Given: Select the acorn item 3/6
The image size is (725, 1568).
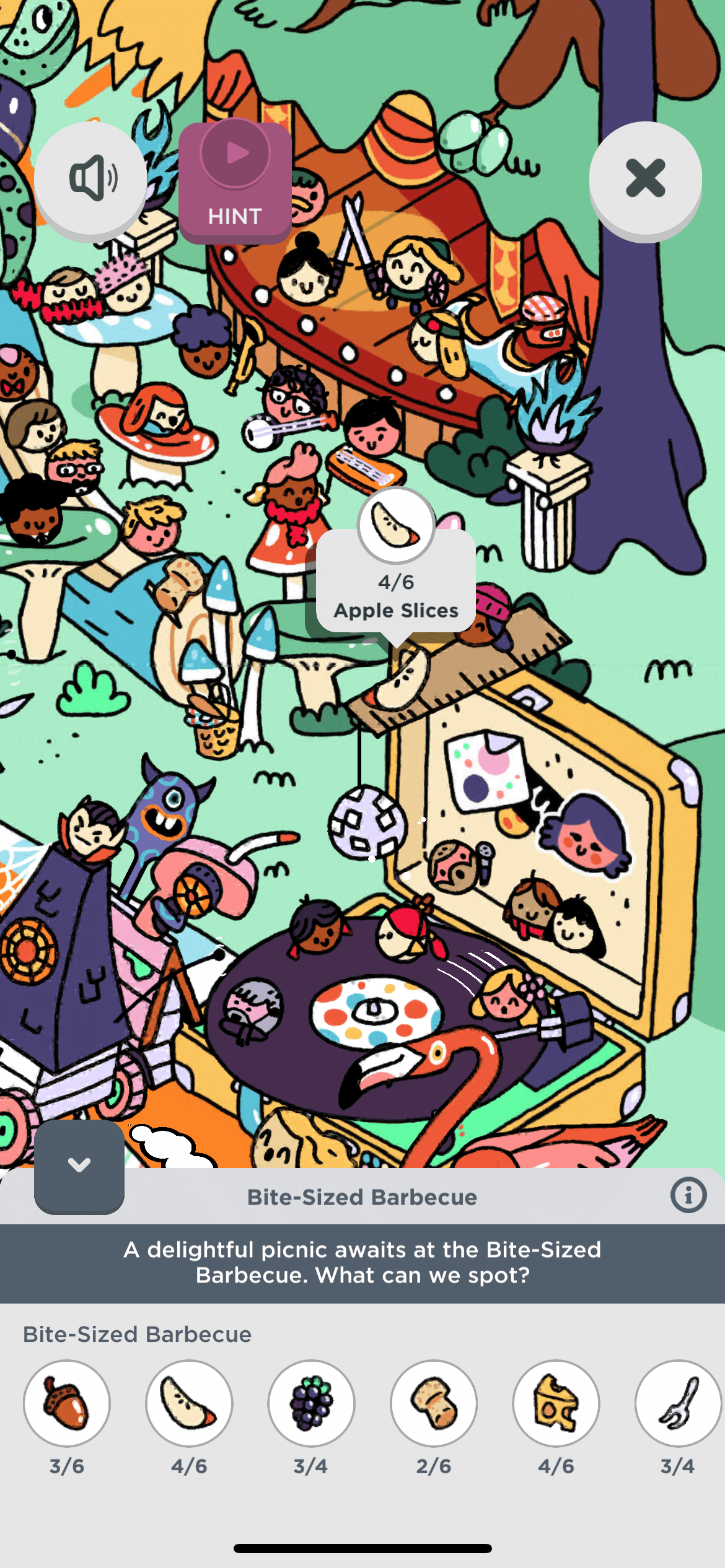Looking at the screenshot, I should (67, 1403).
